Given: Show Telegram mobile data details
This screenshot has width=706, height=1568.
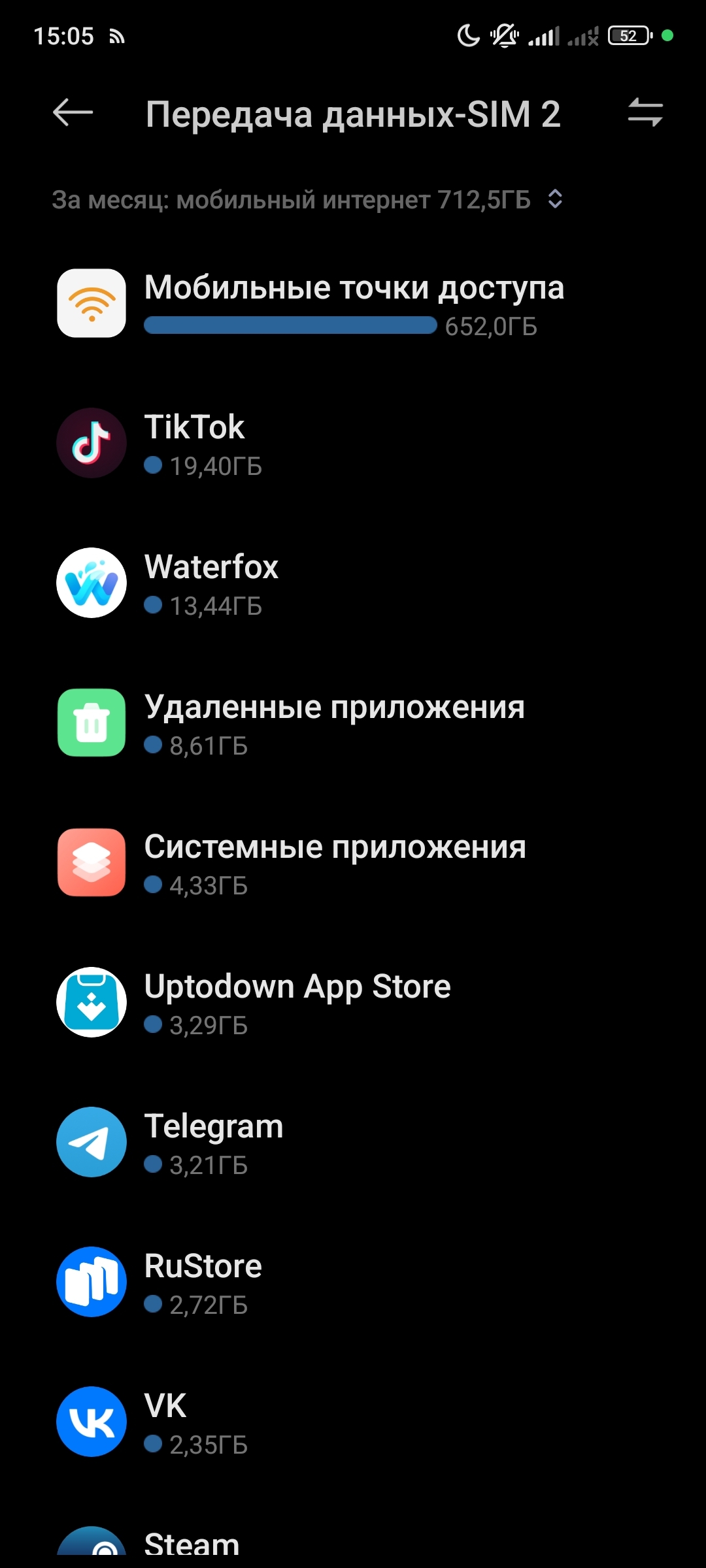Looking at the screenshot, I should pos(353,1143).
